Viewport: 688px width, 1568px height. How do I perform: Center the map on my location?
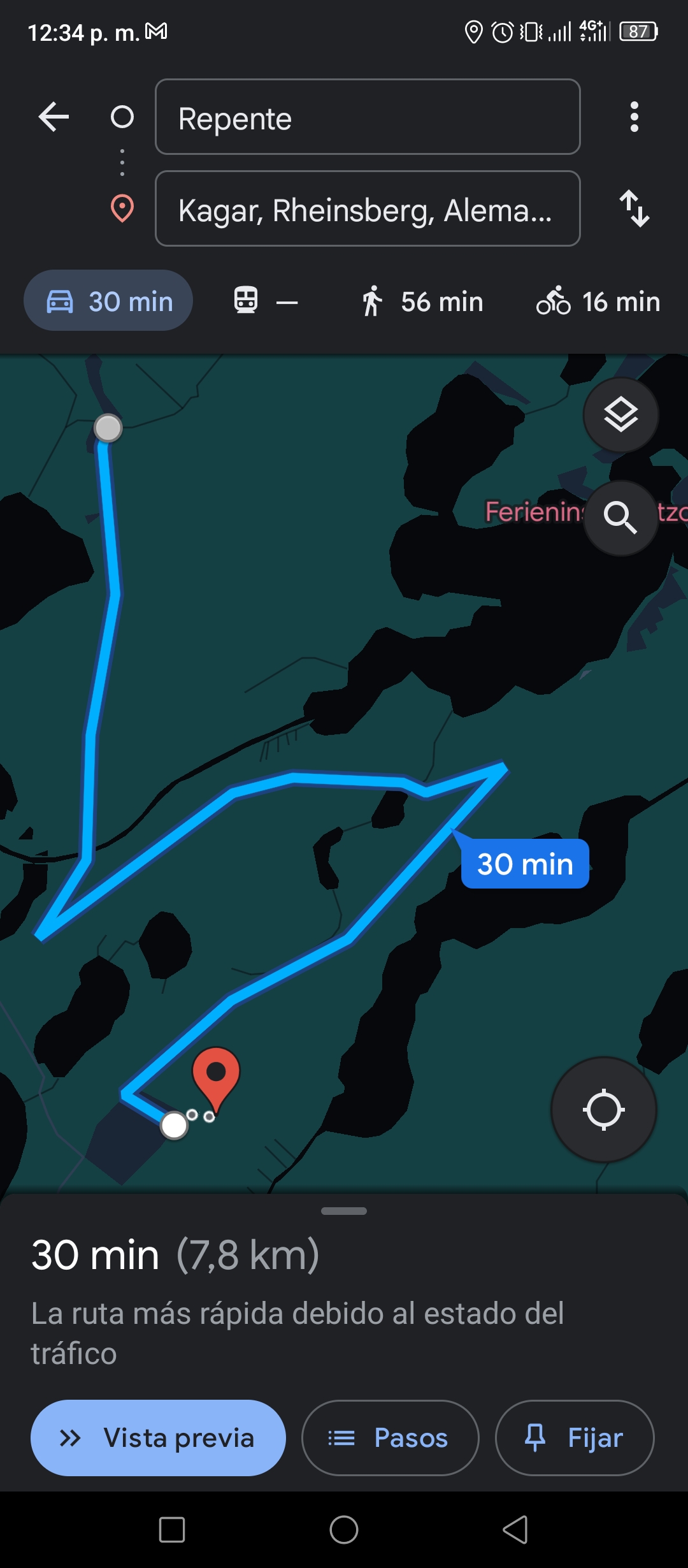[604, 1110]
